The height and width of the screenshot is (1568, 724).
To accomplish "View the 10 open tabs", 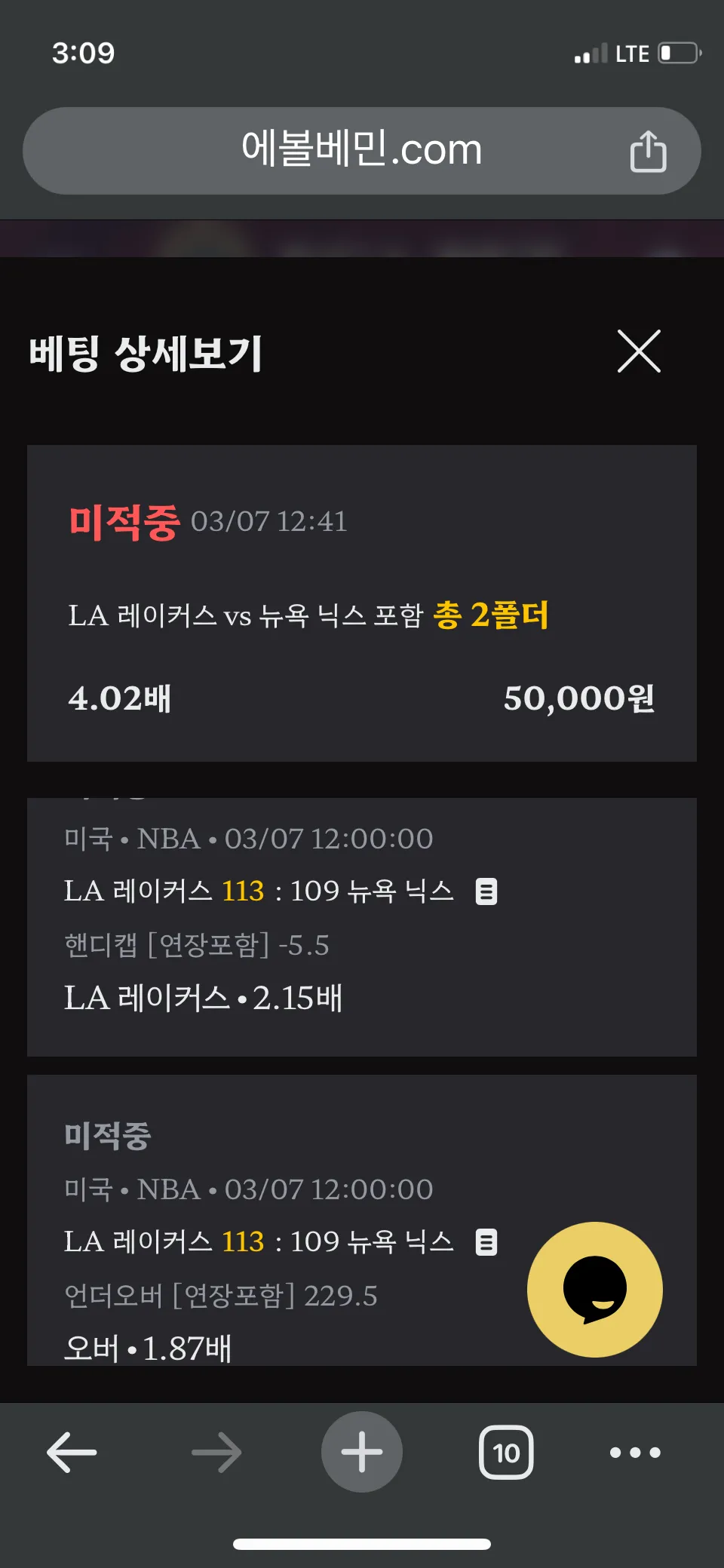I will click(x=506, y=1452).
